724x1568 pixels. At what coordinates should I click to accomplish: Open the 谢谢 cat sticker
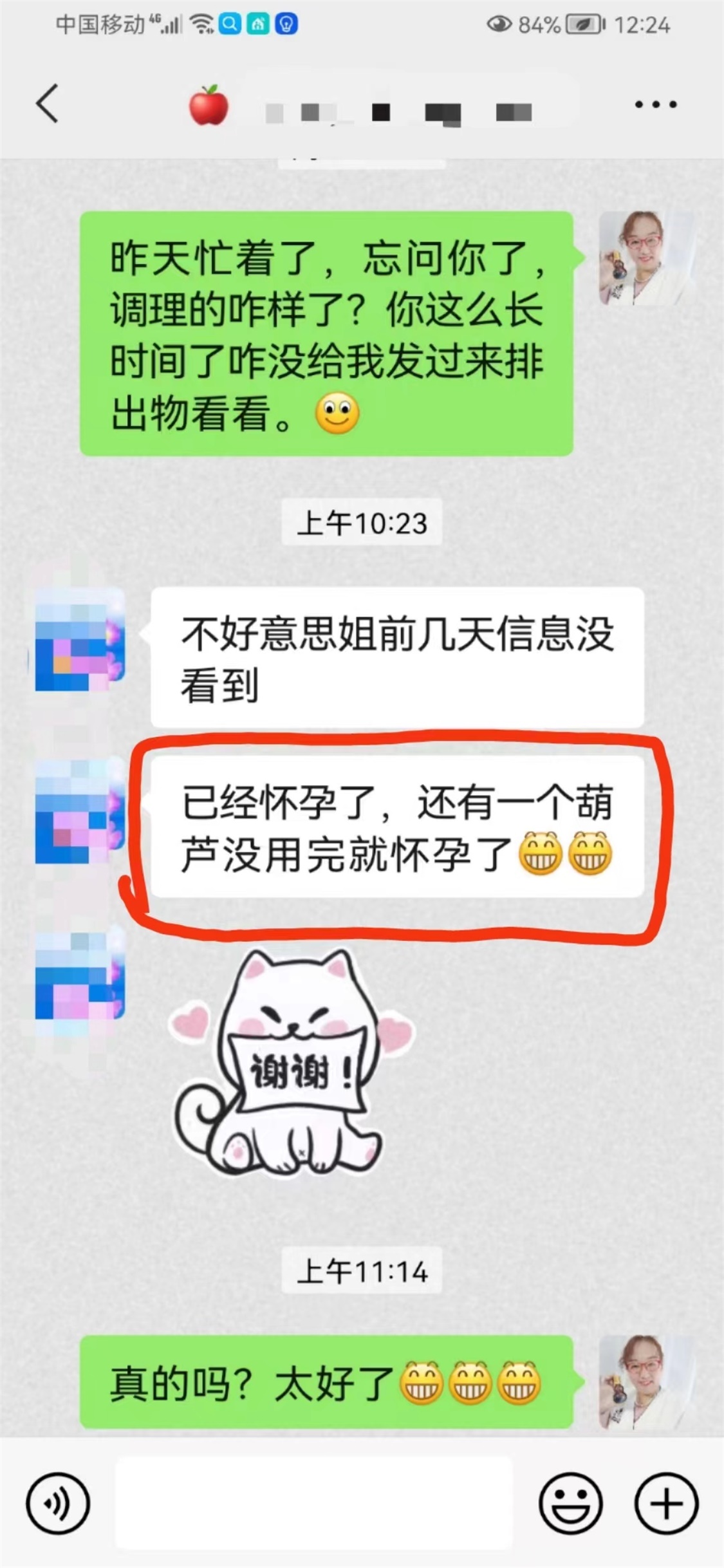pos(290,1062)
